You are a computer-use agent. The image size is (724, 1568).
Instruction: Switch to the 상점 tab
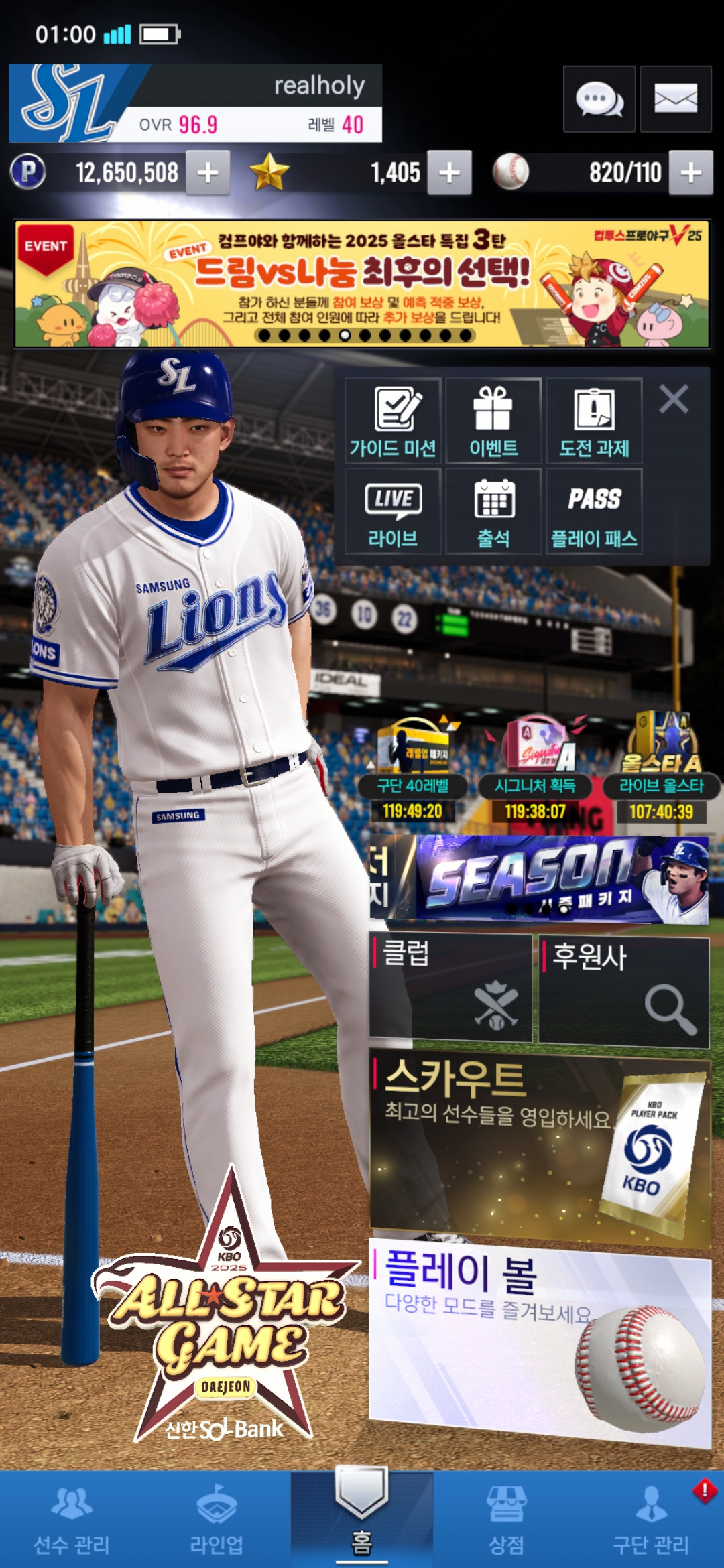[x=506, y=1521]
